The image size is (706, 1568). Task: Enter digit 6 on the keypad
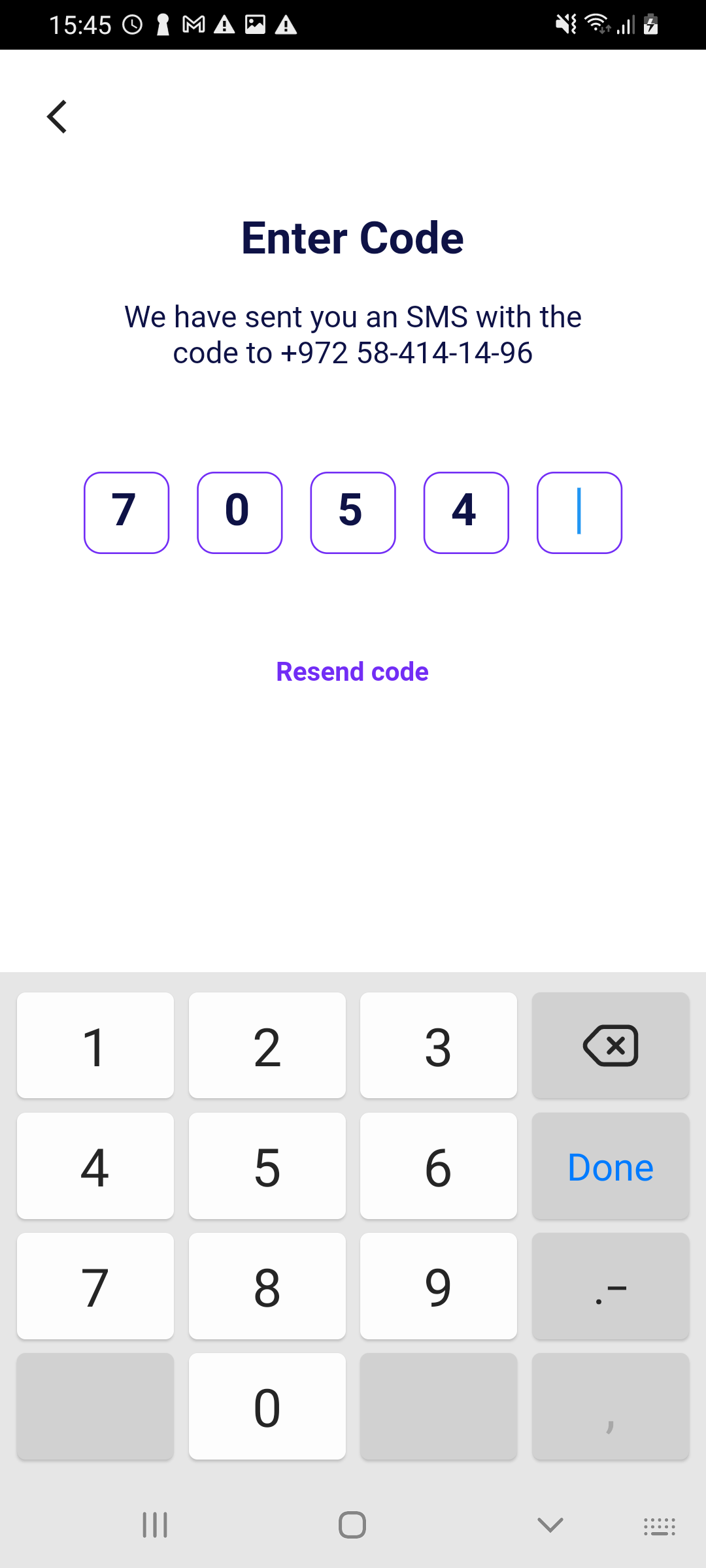point(438,1166)
